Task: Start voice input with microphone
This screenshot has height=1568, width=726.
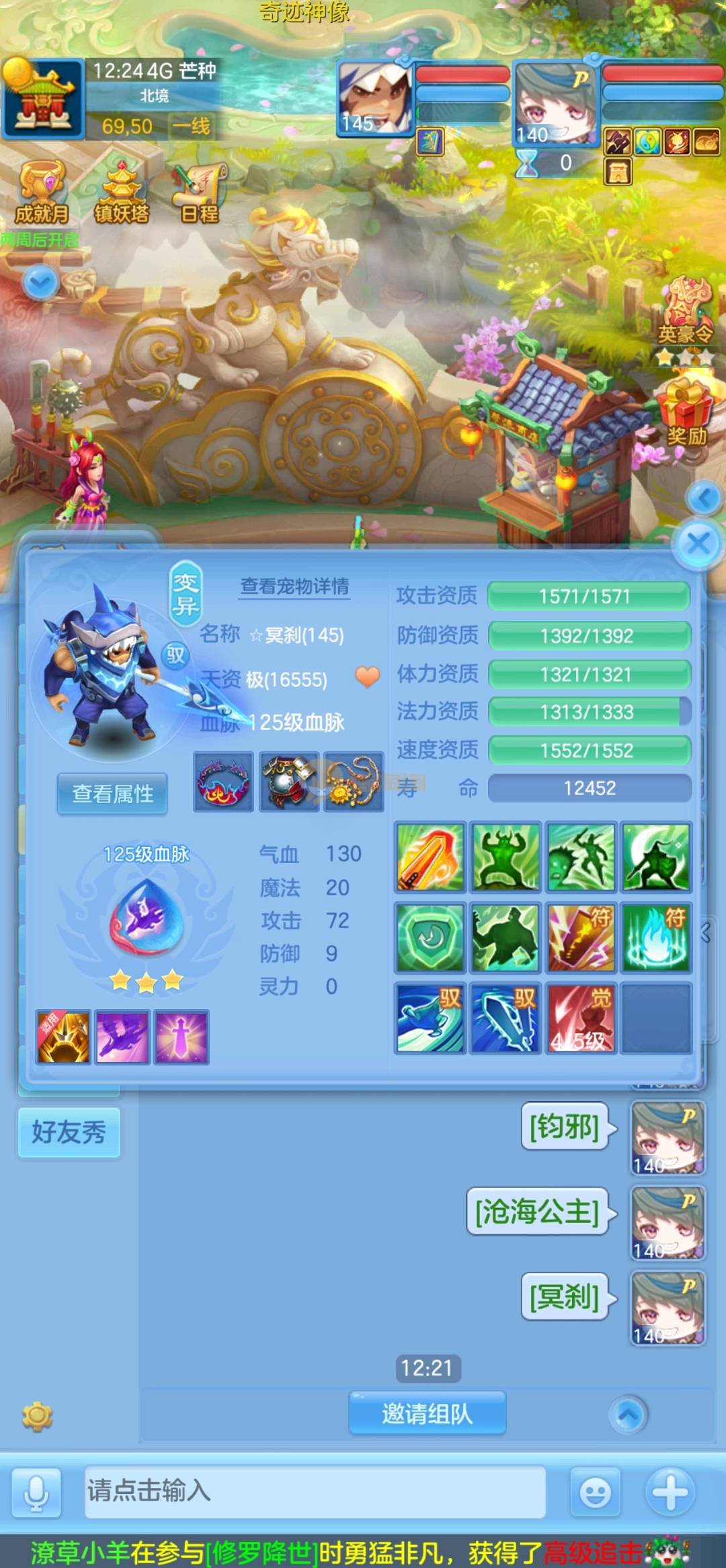Action: [x=36, y=1491]
